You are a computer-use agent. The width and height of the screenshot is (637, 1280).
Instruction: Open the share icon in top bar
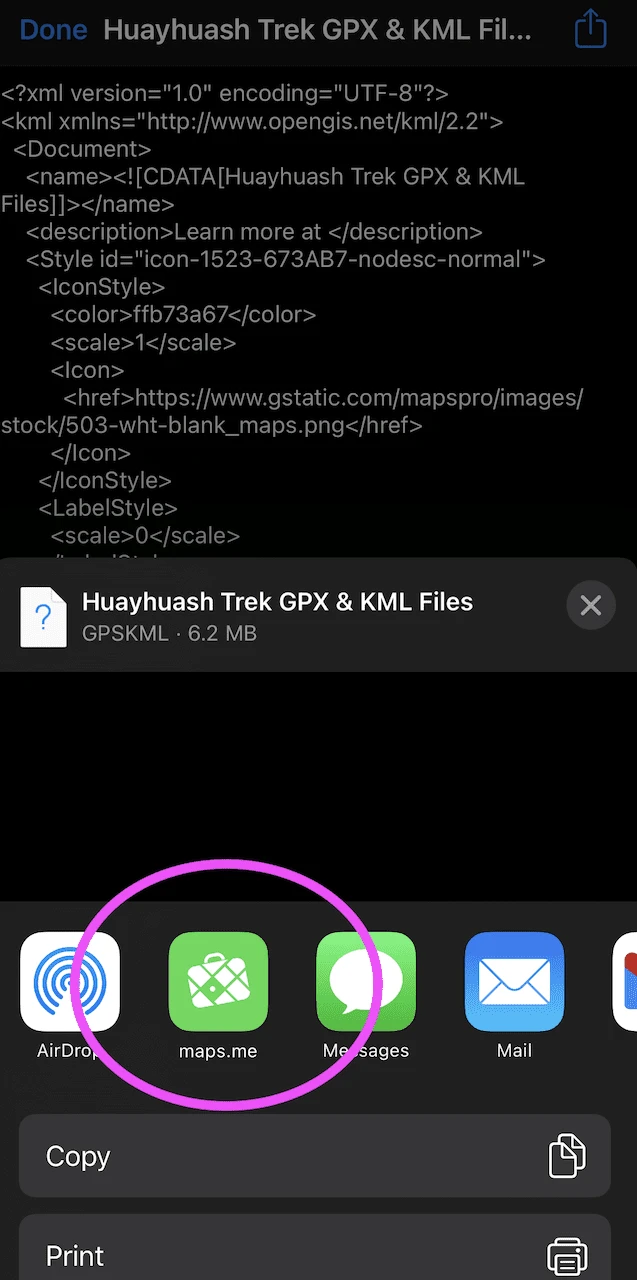click(591, 28)
